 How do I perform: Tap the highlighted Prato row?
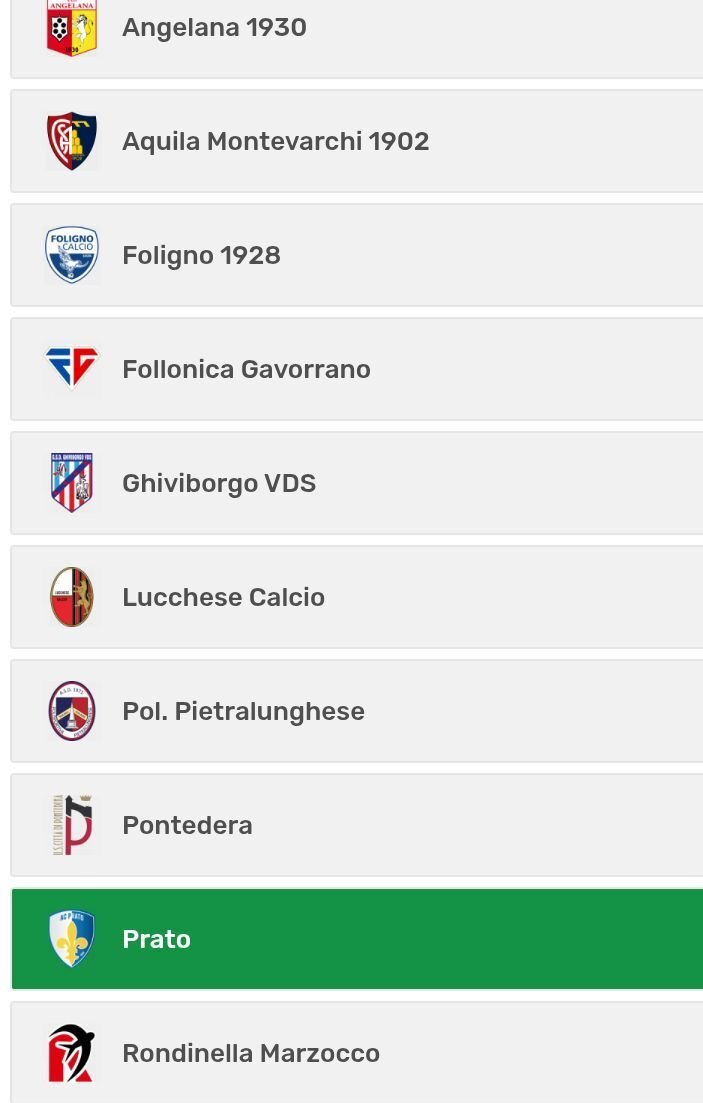click(x=357, y=938)
